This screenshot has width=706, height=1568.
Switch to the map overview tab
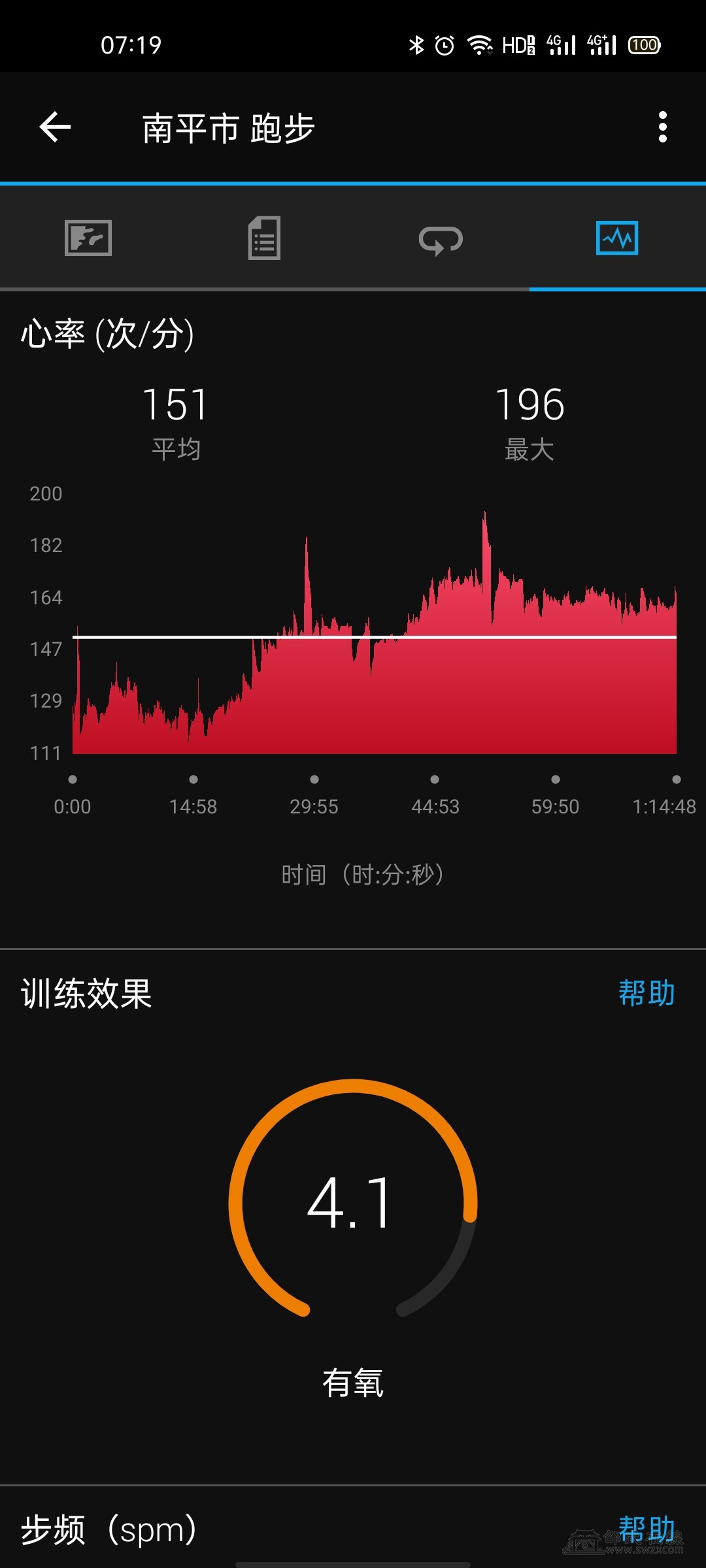point(88,238)
